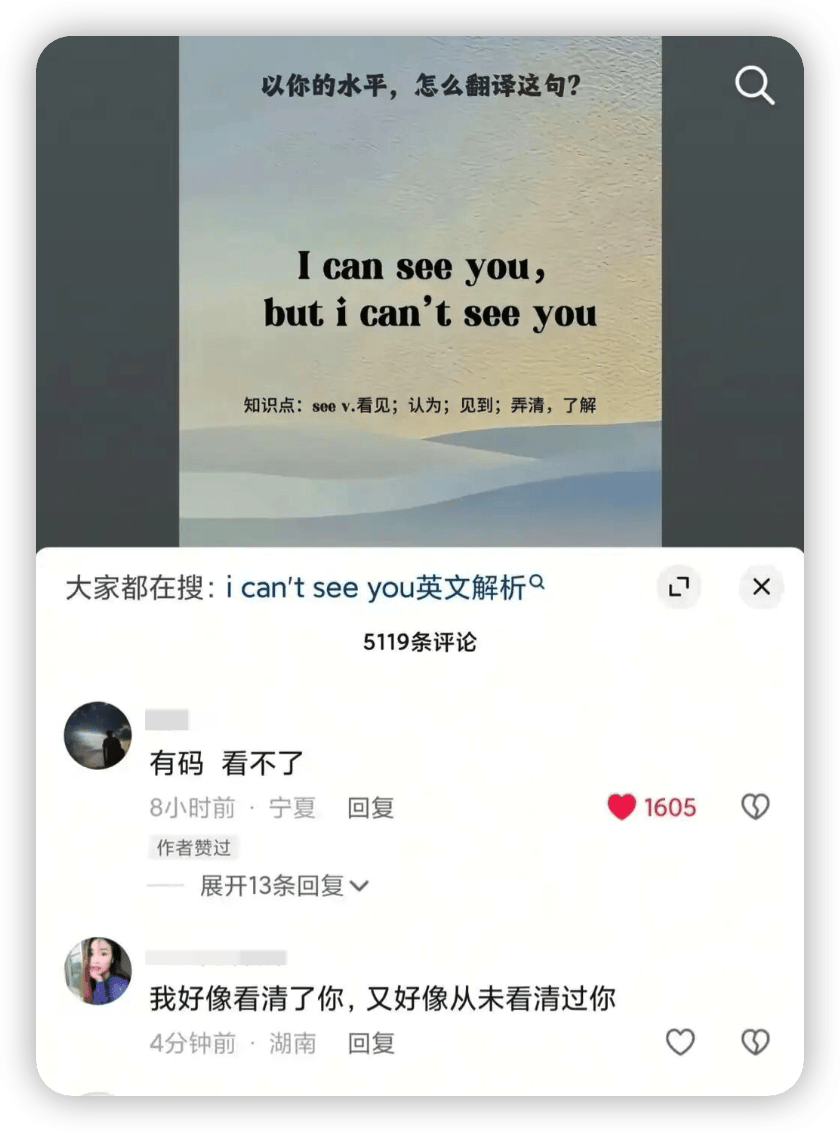
Task: Open search with the magnifier icon
Action: [x=754, y=87]
